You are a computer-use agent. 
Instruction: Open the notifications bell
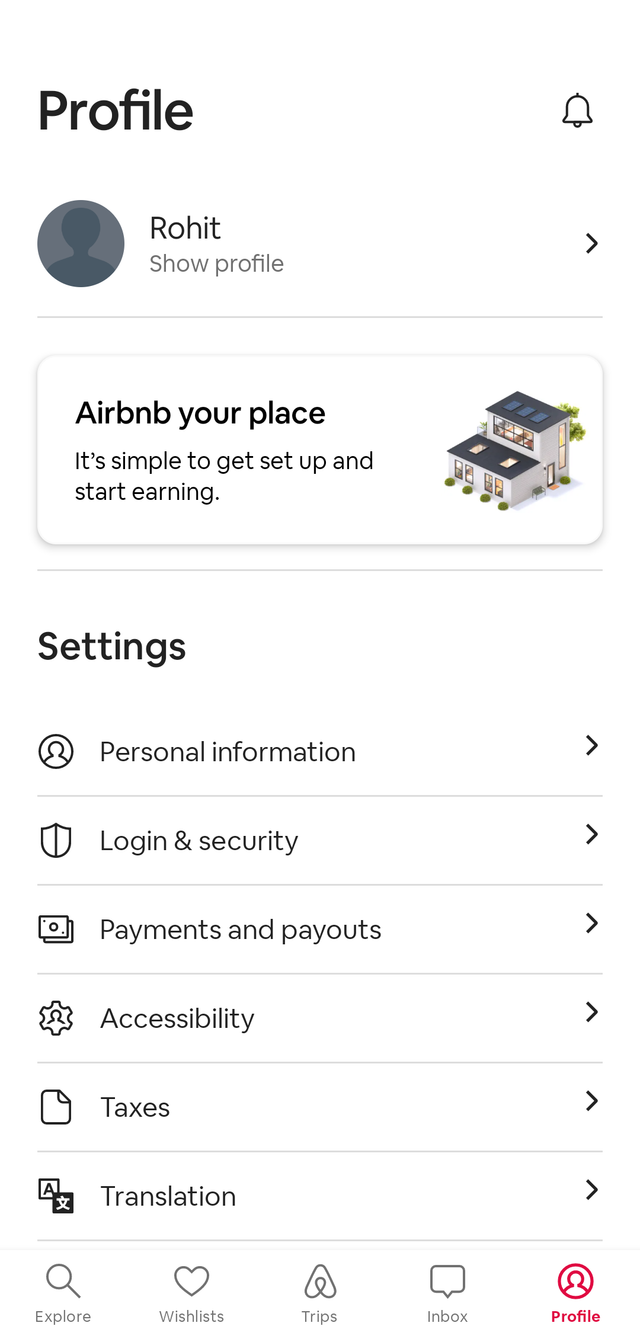tap(577, 110)
